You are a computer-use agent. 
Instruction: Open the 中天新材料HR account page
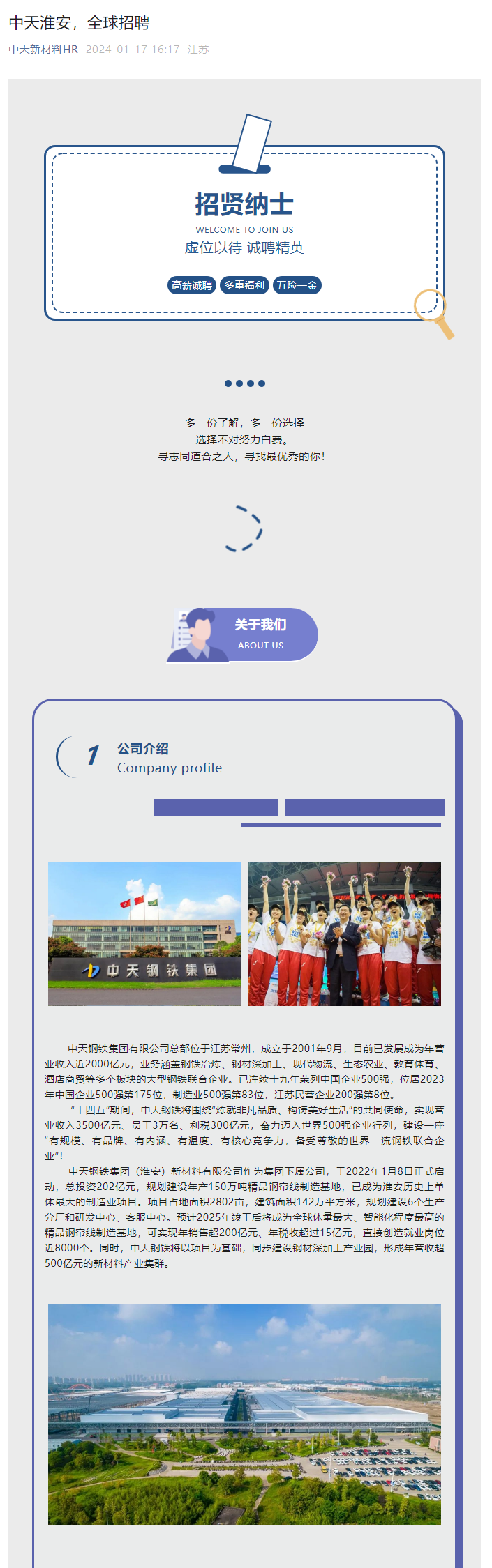tap(43, 50)
